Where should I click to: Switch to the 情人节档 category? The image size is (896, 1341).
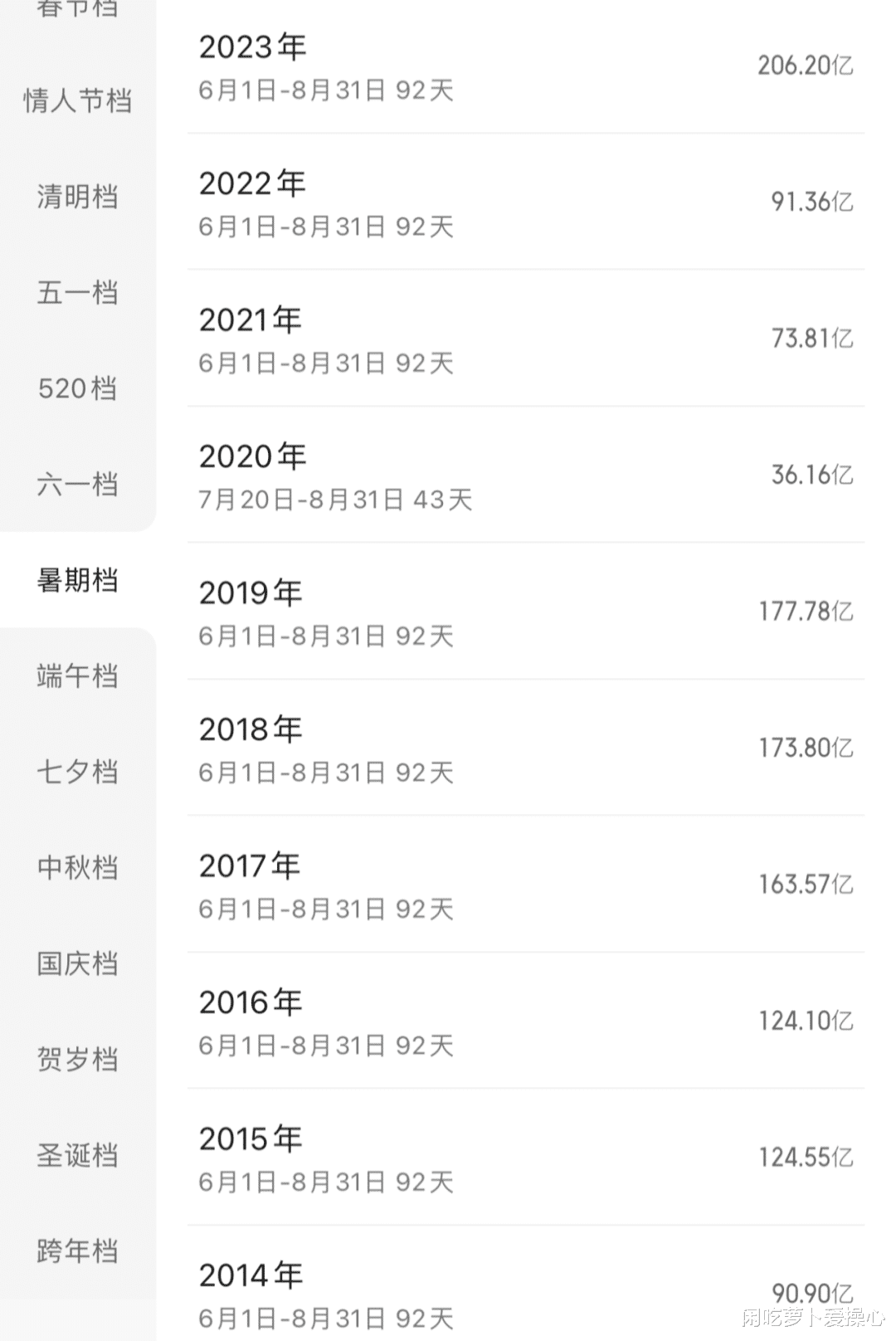(x=77, y=101)
